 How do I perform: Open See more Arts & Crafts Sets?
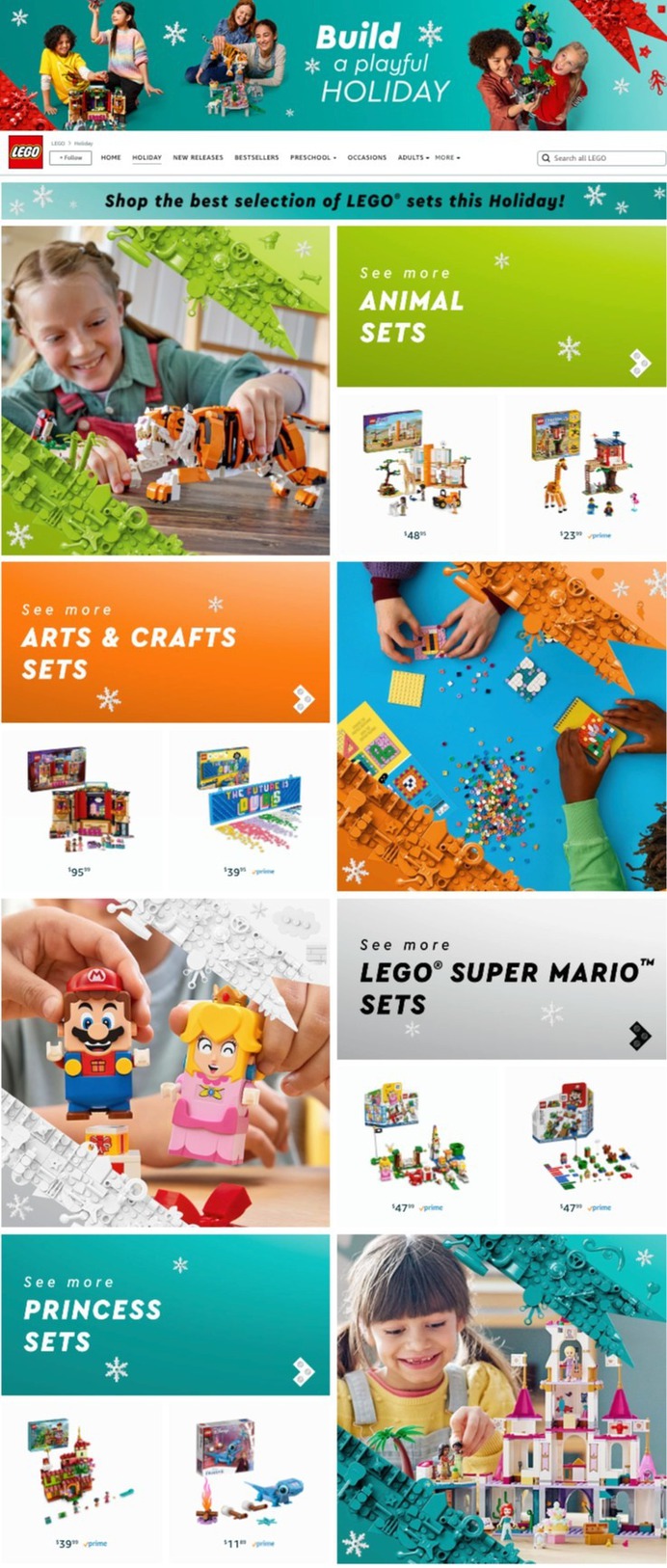point(165,642)
